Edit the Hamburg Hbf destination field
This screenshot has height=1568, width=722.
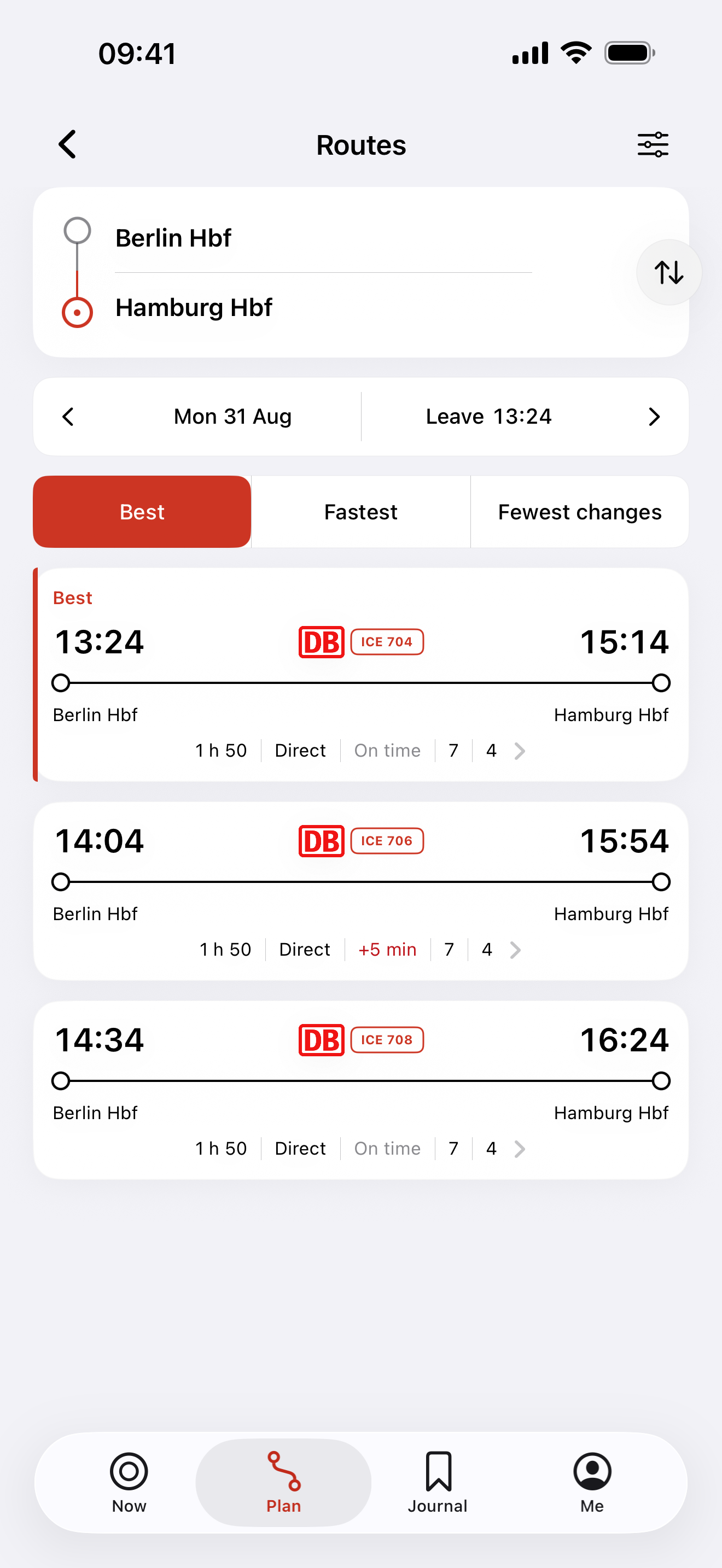coord(323,307)
